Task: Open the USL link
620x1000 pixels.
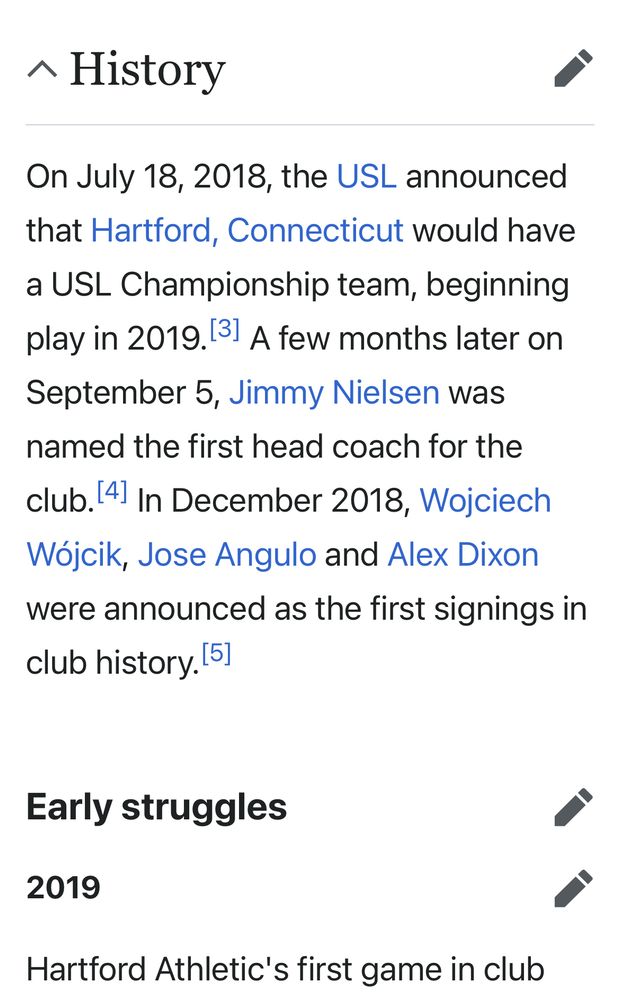Action: pos(366,176)
